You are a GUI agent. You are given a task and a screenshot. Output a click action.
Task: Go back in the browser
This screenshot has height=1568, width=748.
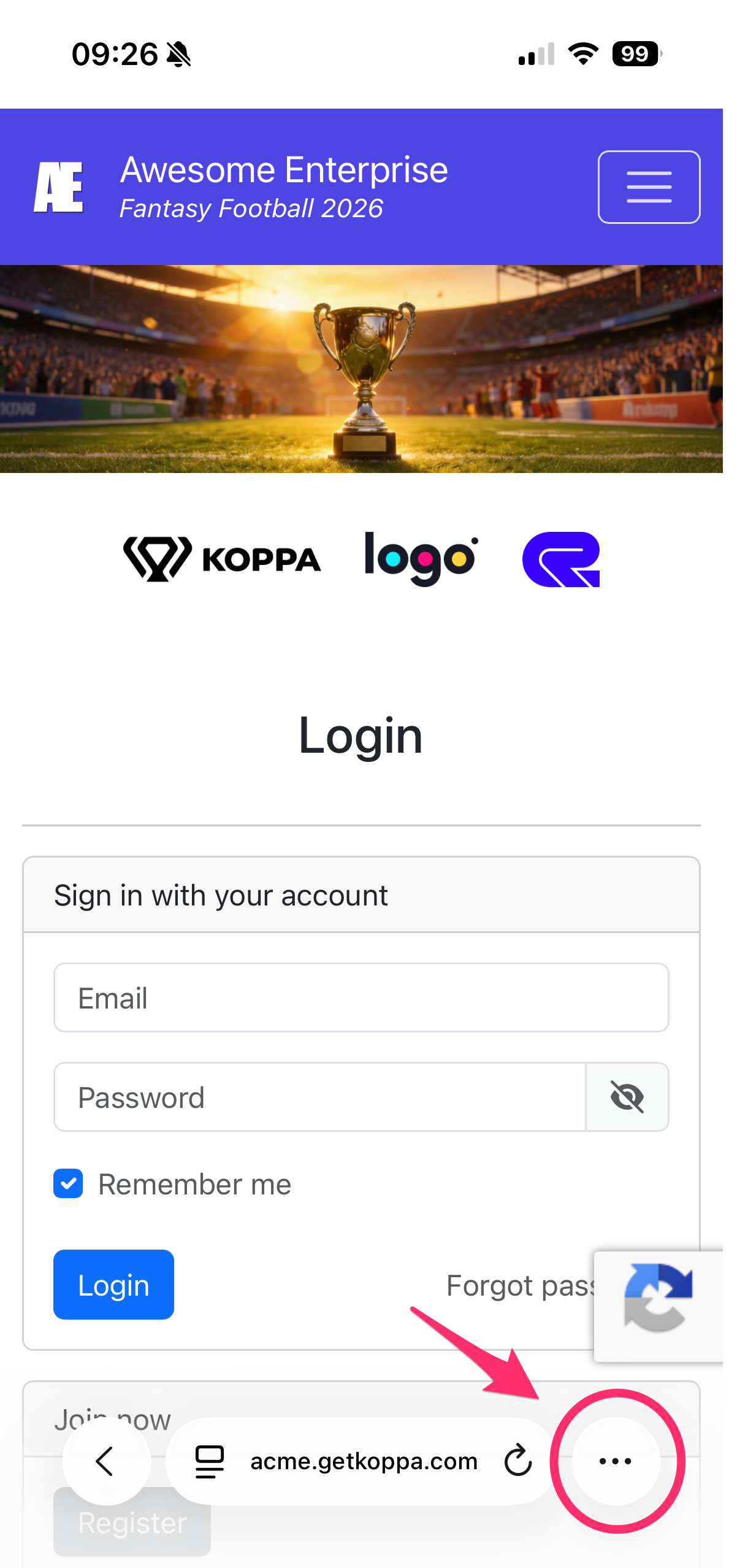click(105, 1461)
